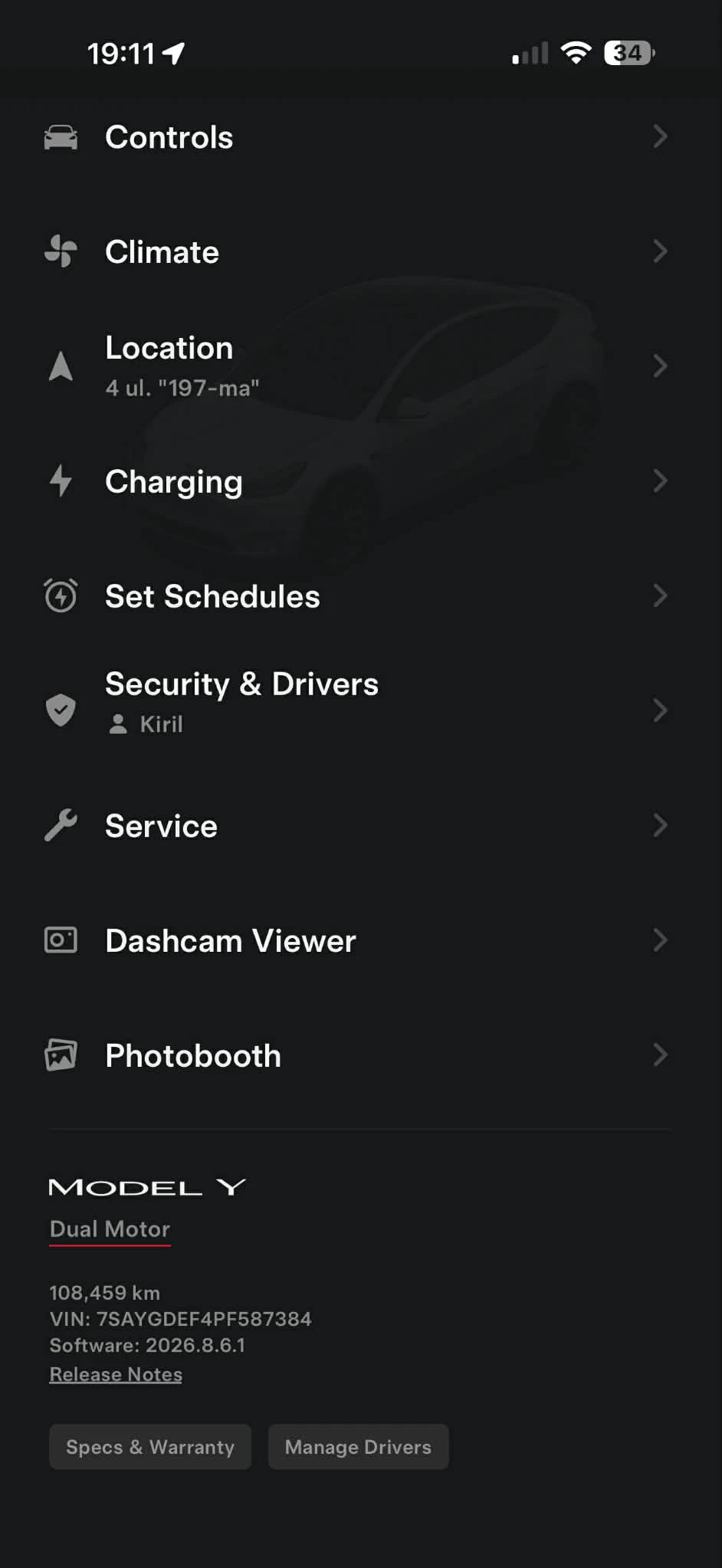This screenshot has height=1568, width=722.
Task: Read the software Release Notes
Action: click(116, 1374)
